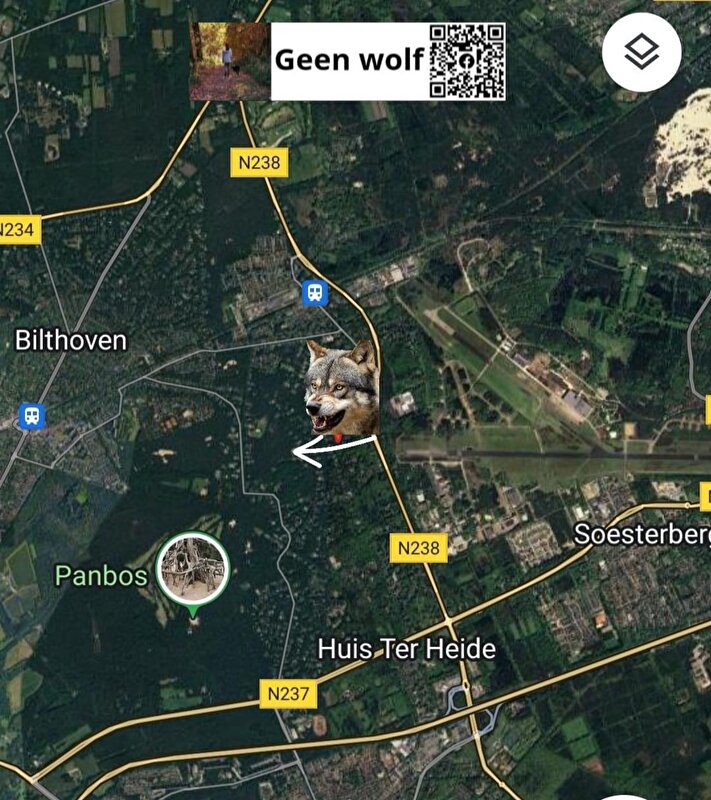Screen dimensions: 711x800
Task: Select the Bilthoven train station marker
Action: (x=32, y=416)
